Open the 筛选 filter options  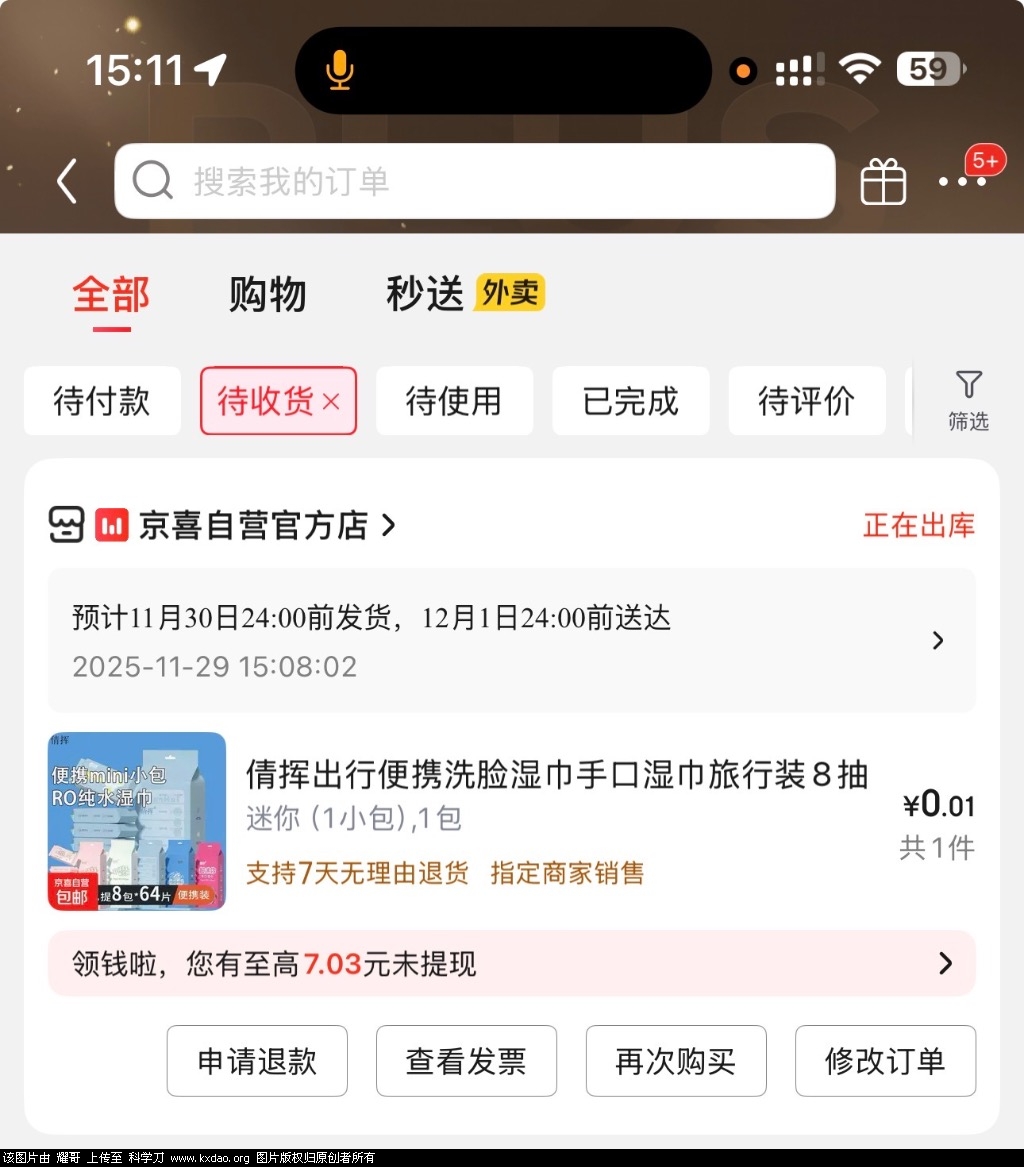coord(968,400)
